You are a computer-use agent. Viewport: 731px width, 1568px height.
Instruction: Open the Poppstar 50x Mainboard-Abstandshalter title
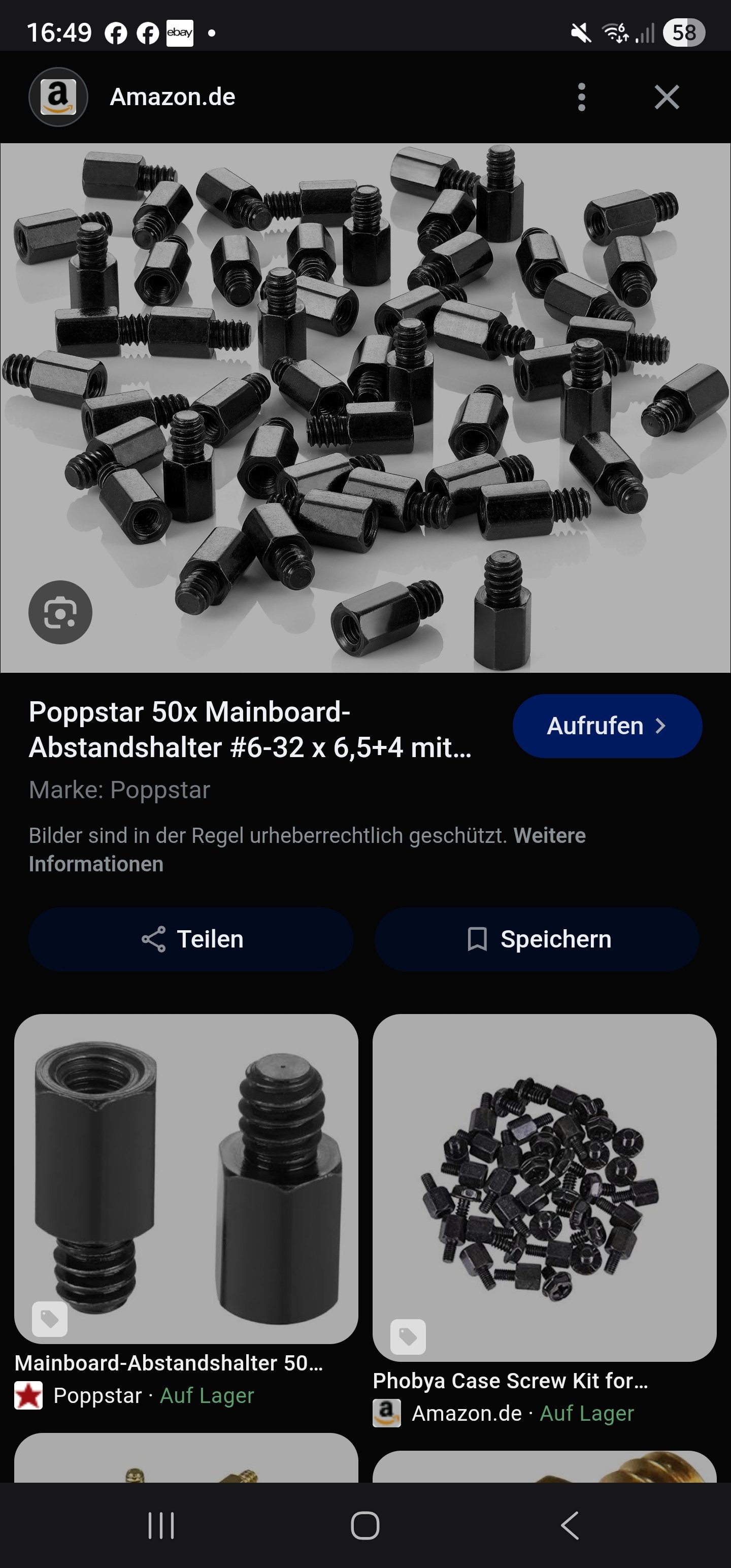(250, 729)
